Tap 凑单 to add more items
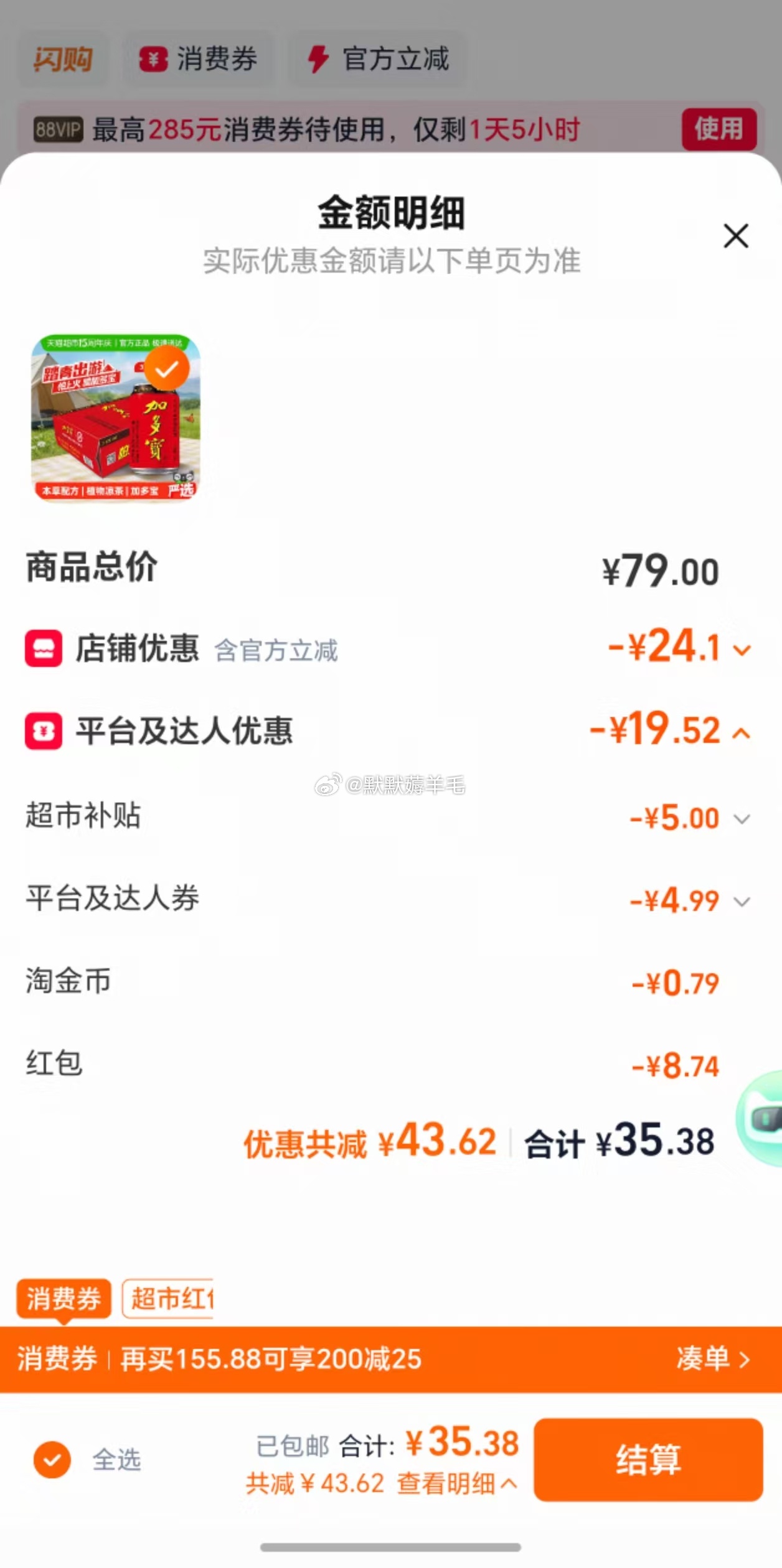782x1568 pixels. point(713,1358)
